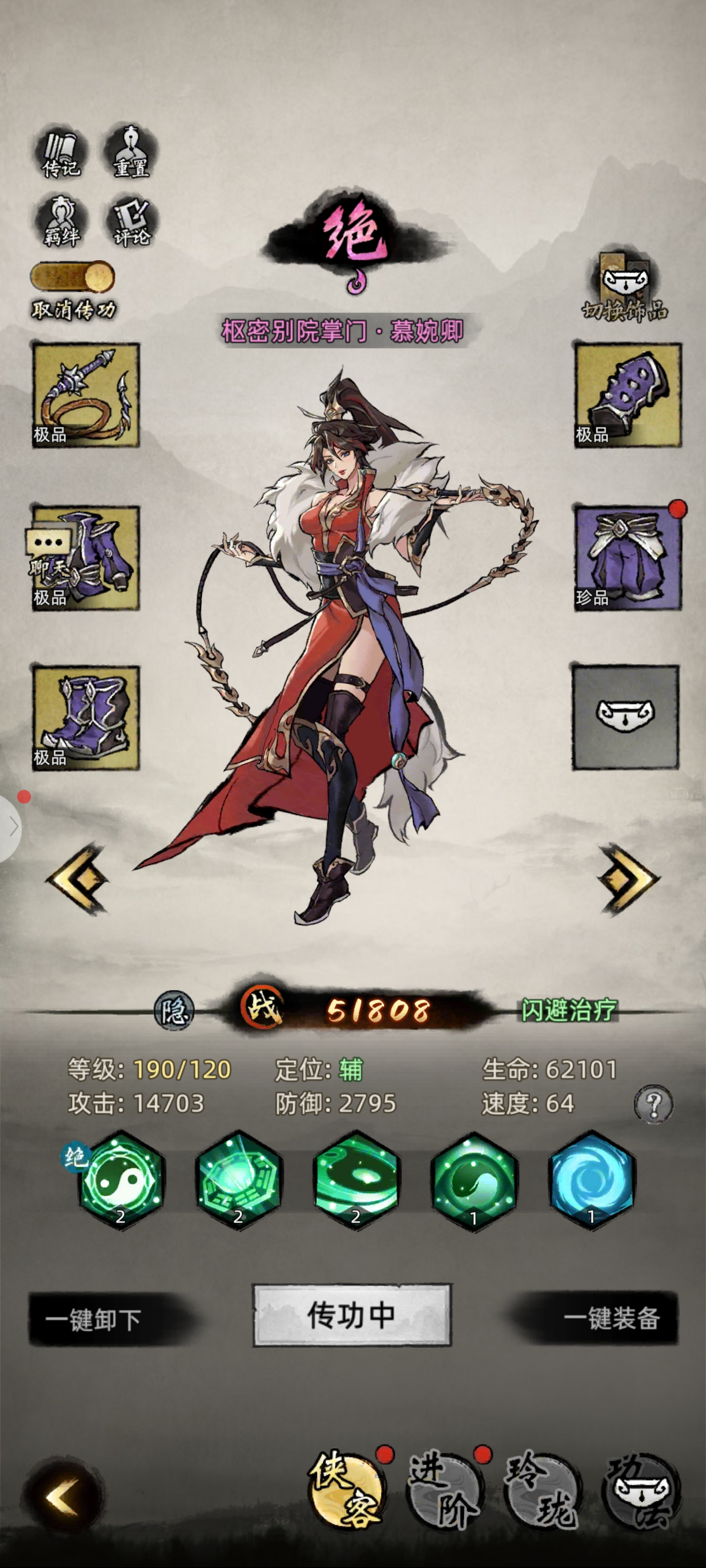The height and width of the screenshot is (1568, 706).
Task: Select the empty accessory slot
Action: [x=626, y=717]
